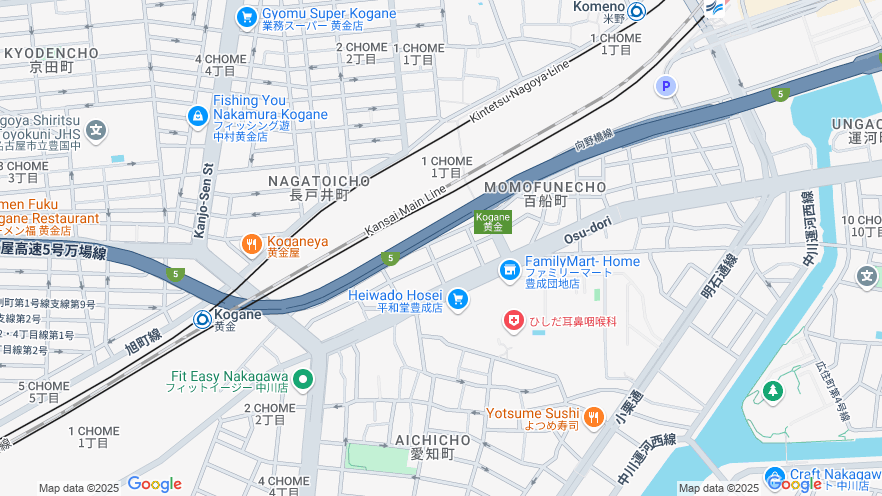This screenshot has height=496, width=882.
Task: Open the ひしだ耳鼻咽喉科 clinic marker
Action: pos(513,321)
